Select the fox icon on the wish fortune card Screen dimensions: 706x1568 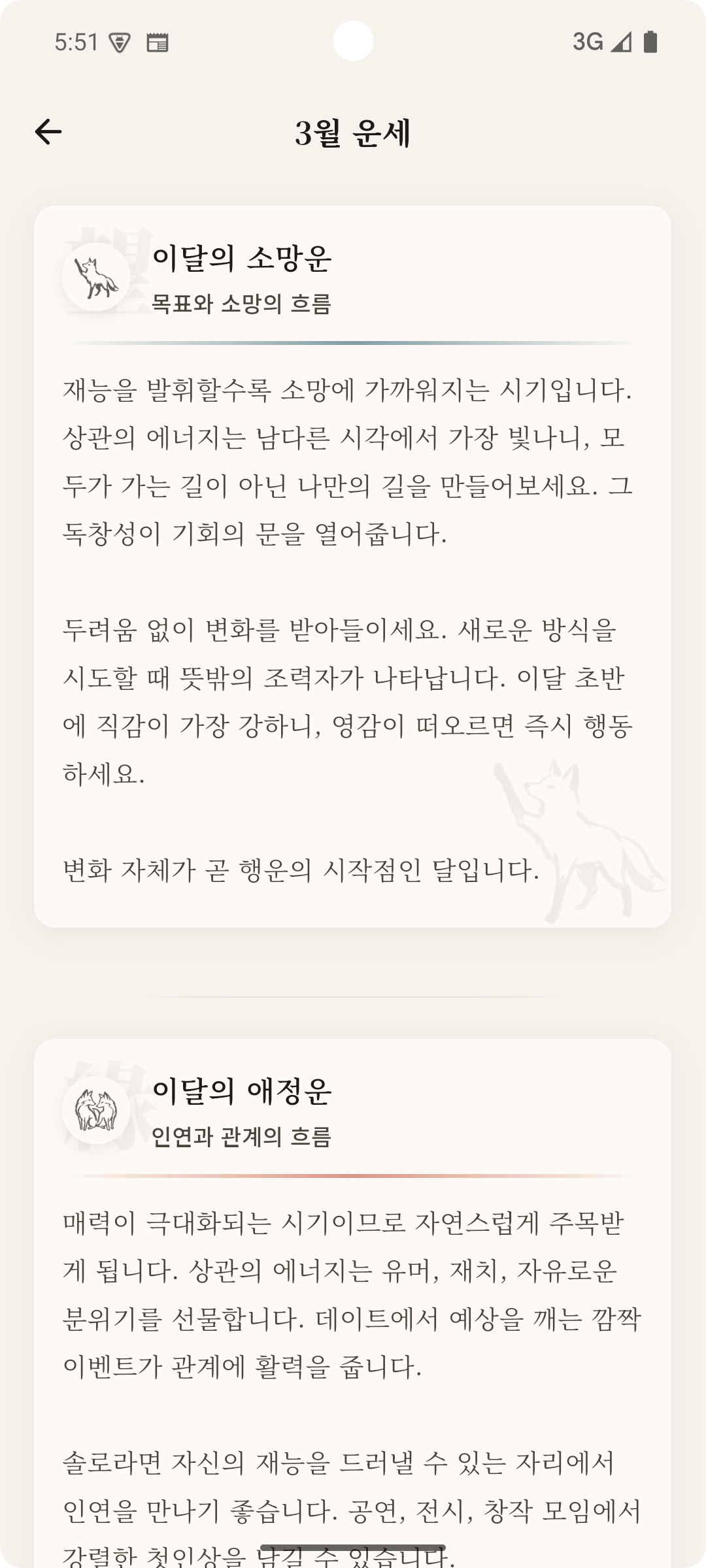pyautogui.click(x=93, y=276)
